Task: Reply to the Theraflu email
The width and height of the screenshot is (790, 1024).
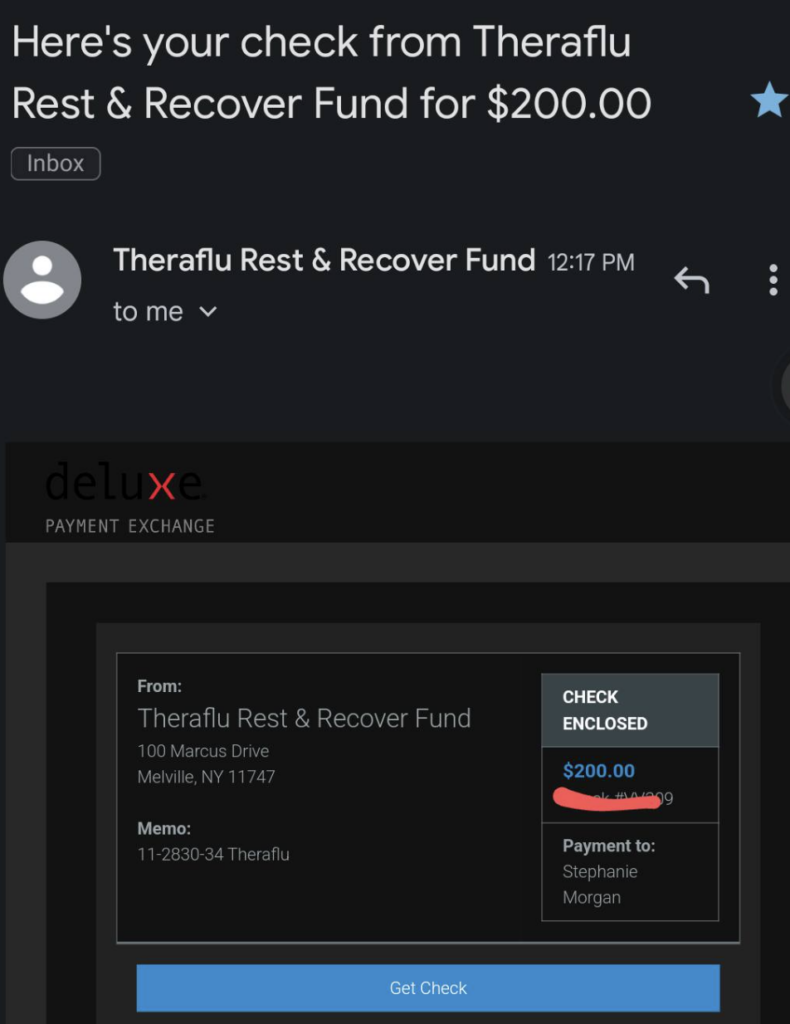Action: (x=692, y=281)
